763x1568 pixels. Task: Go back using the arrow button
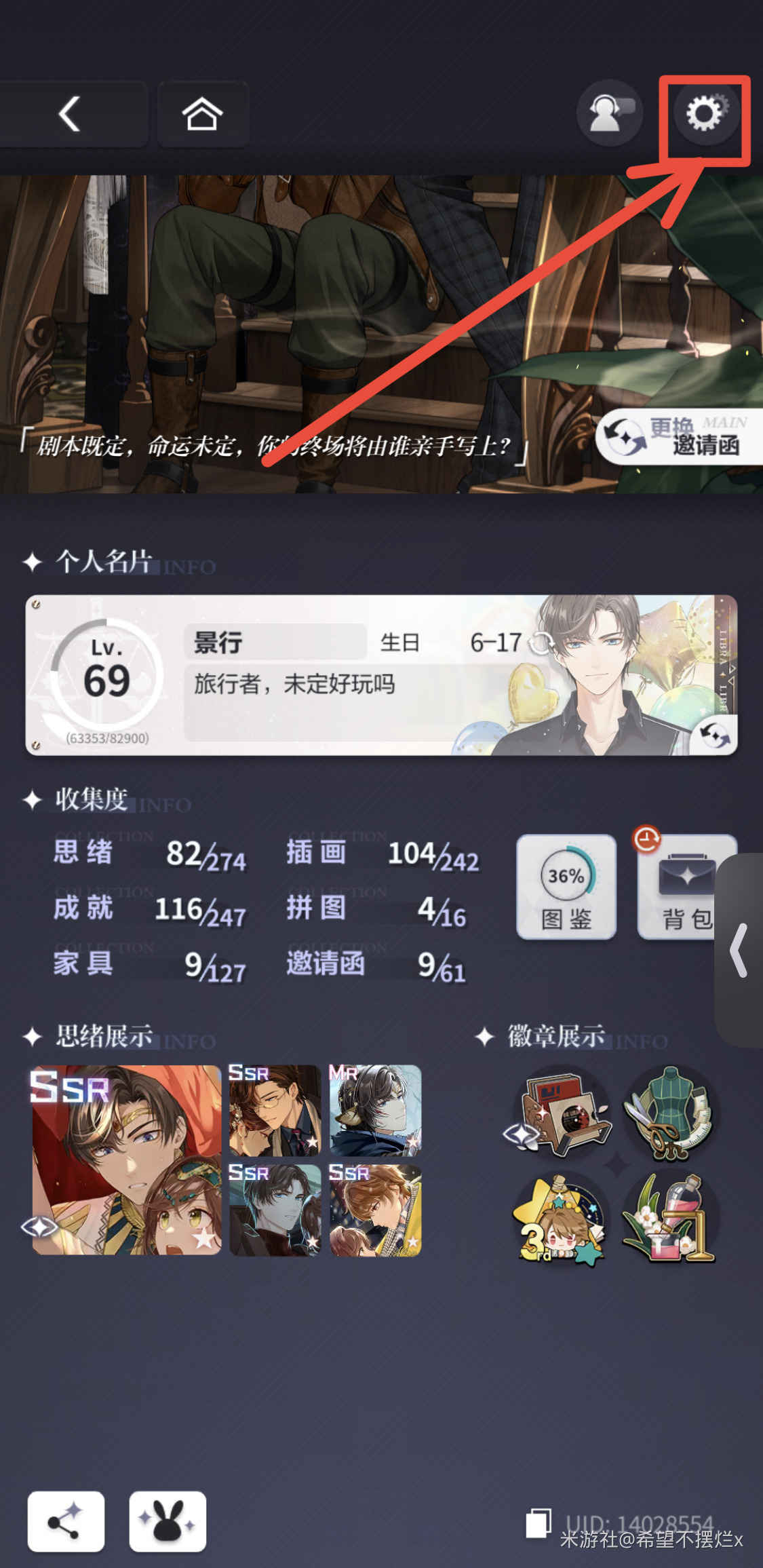pyautogui.click(x=71, y=113)
